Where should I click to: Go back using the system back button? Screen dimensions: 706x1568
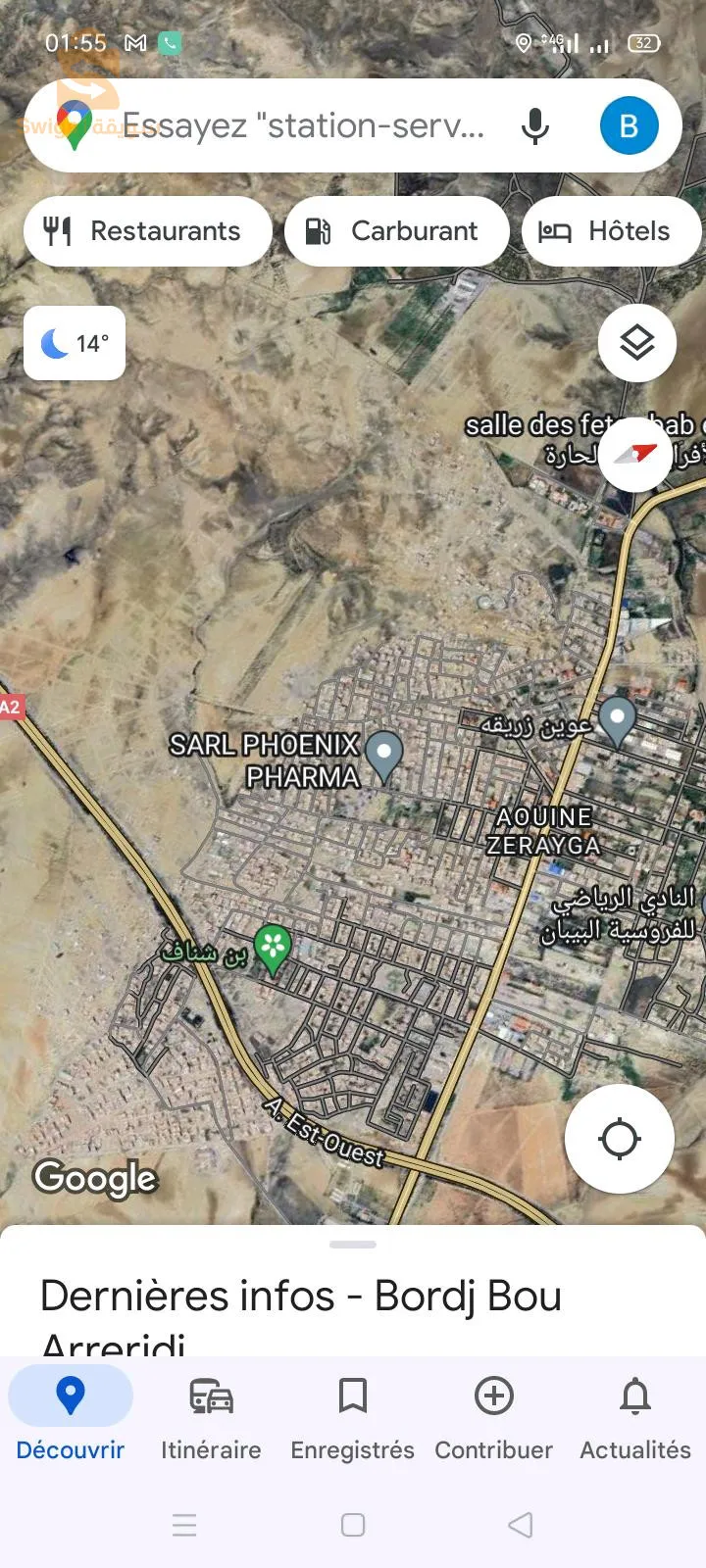click(x=521, y=1525)
